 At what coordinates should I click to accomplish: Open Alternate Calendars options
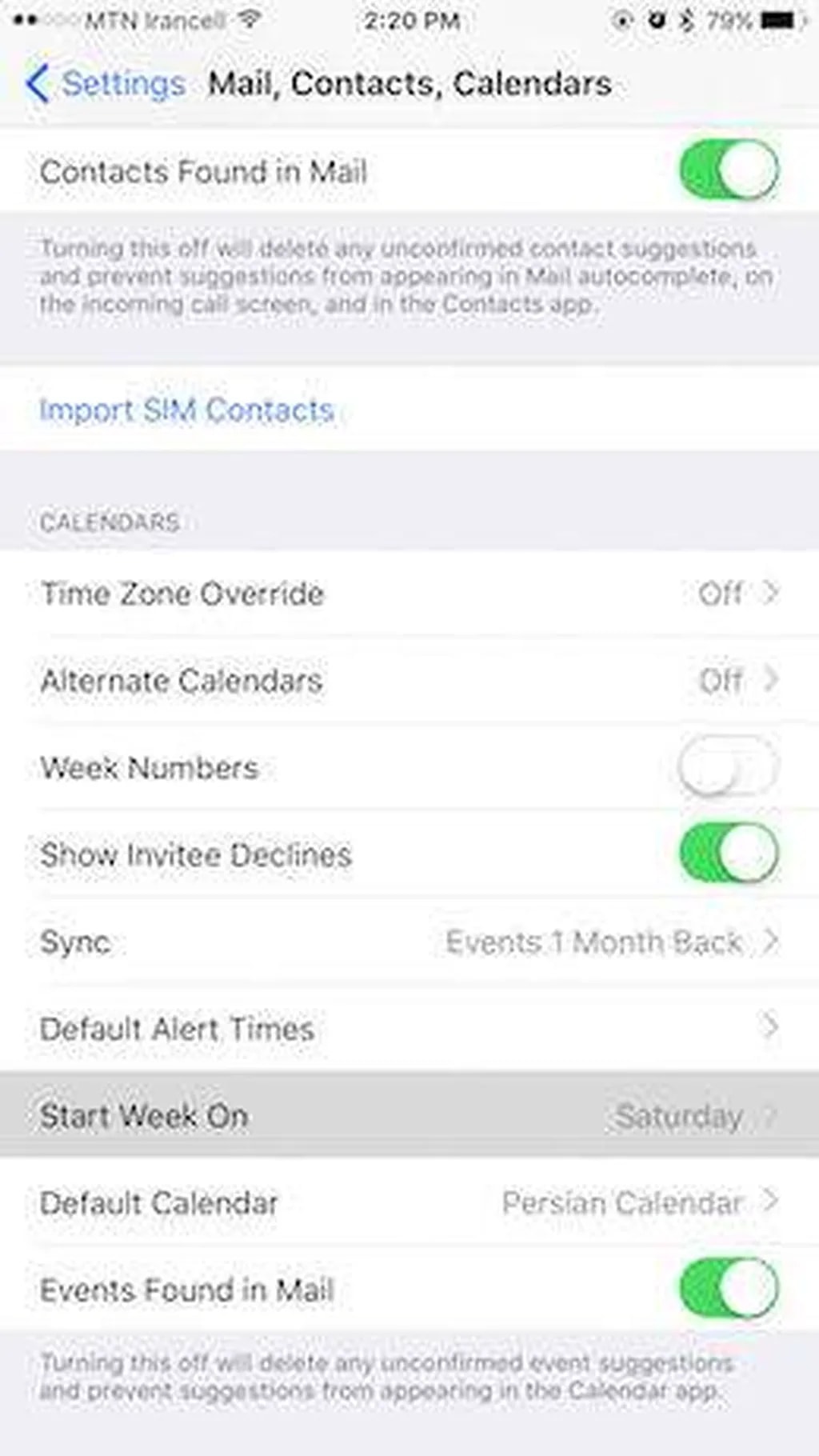tap(408, 681)
